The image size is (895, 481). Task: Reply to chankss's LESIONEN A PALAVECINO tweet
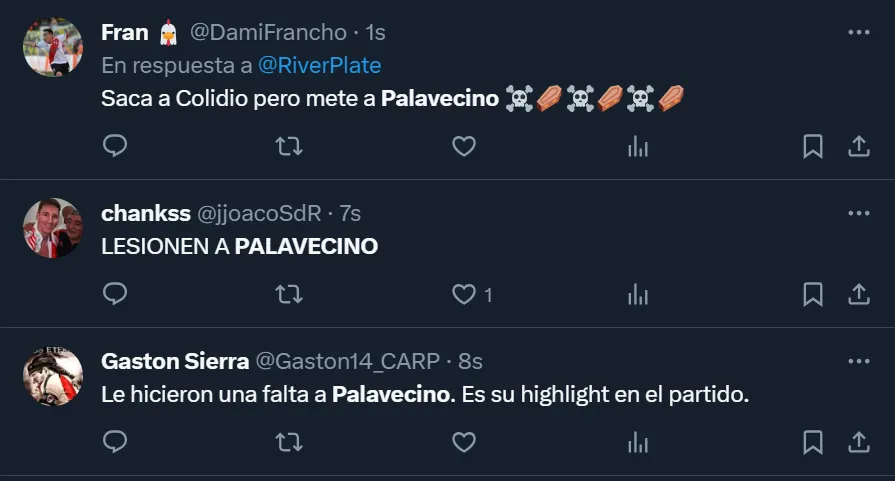point(115,294)
